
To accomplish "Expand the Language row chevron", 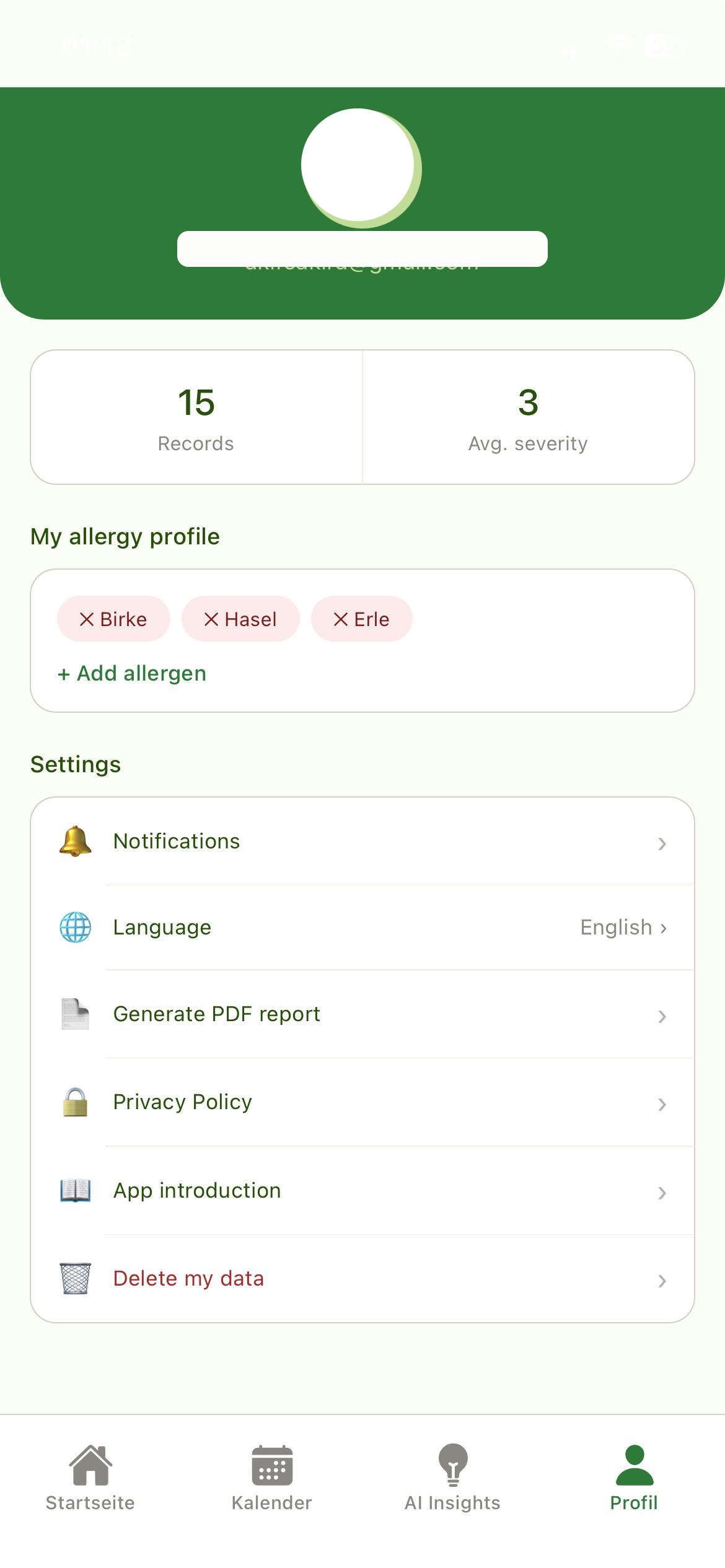I will click(x=664, y=928).
